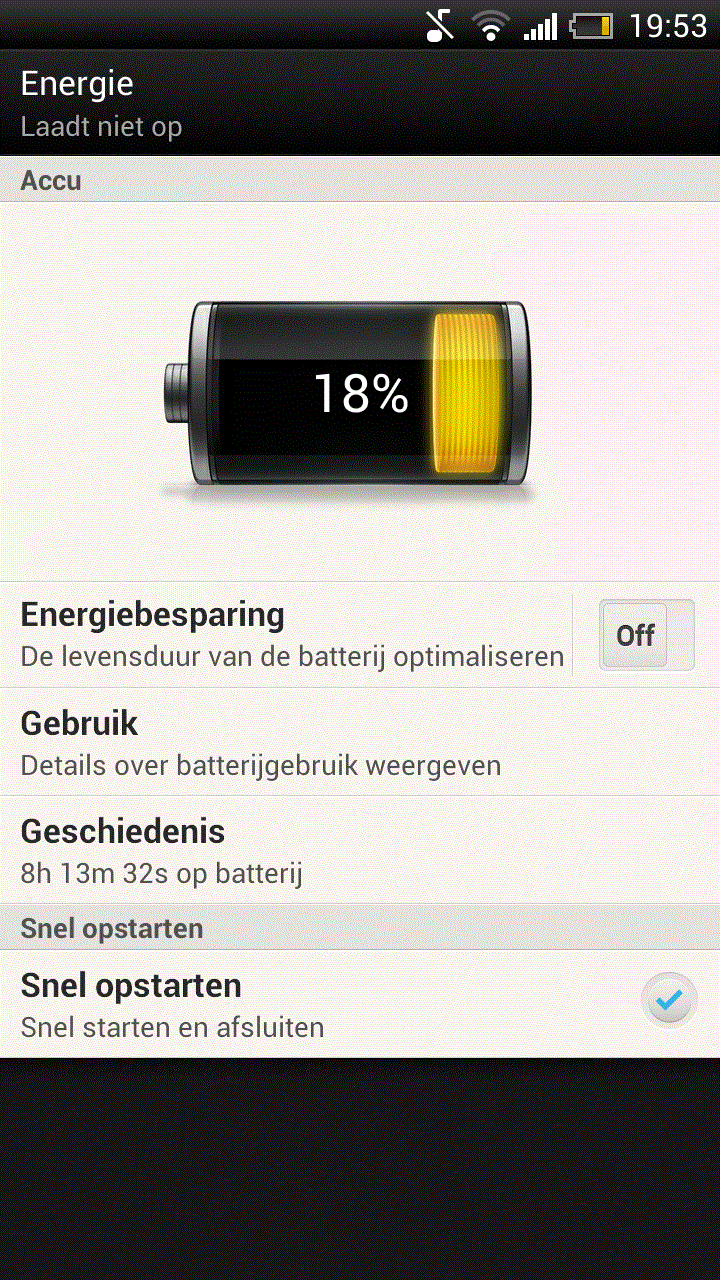This screenshot has height=1280, width=720.
Task: Open Geschiedenis battery history
Action: pos(360,850)
